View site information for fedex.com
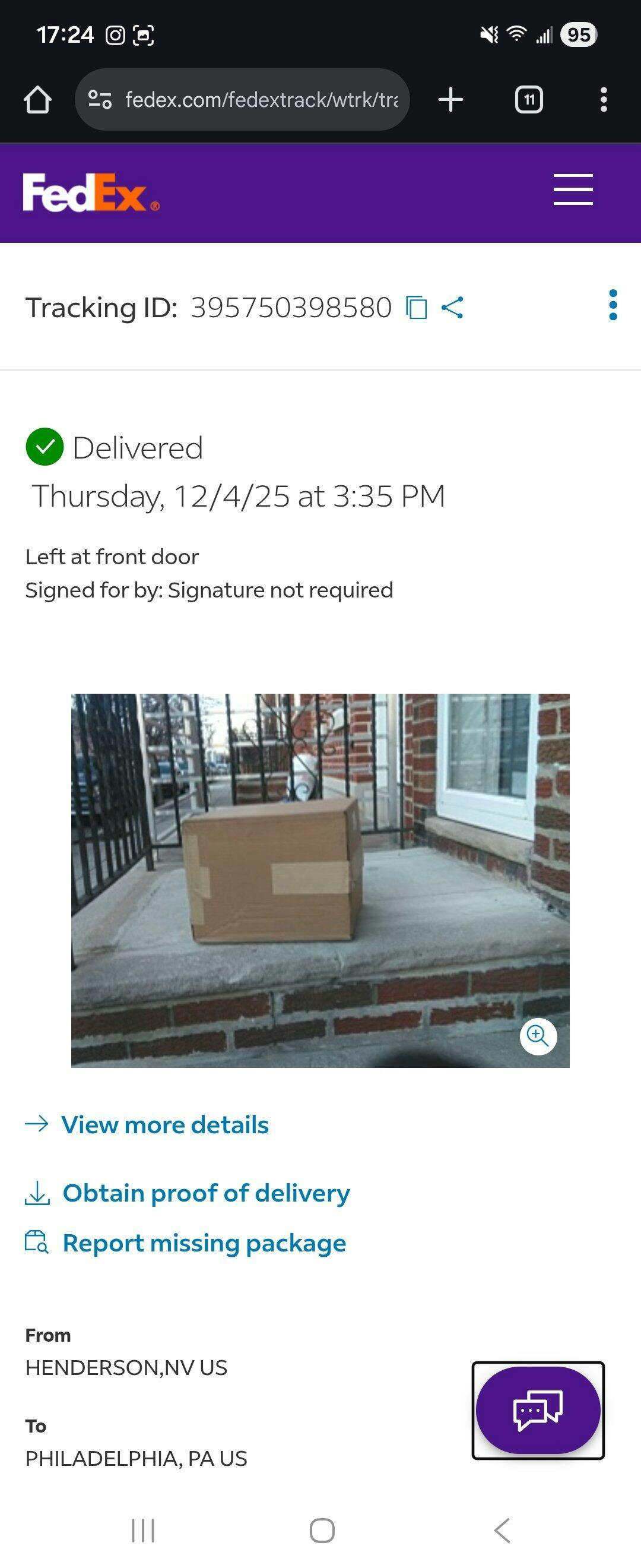This screenshot has width=641, height=1568. [x=100, y=99]
